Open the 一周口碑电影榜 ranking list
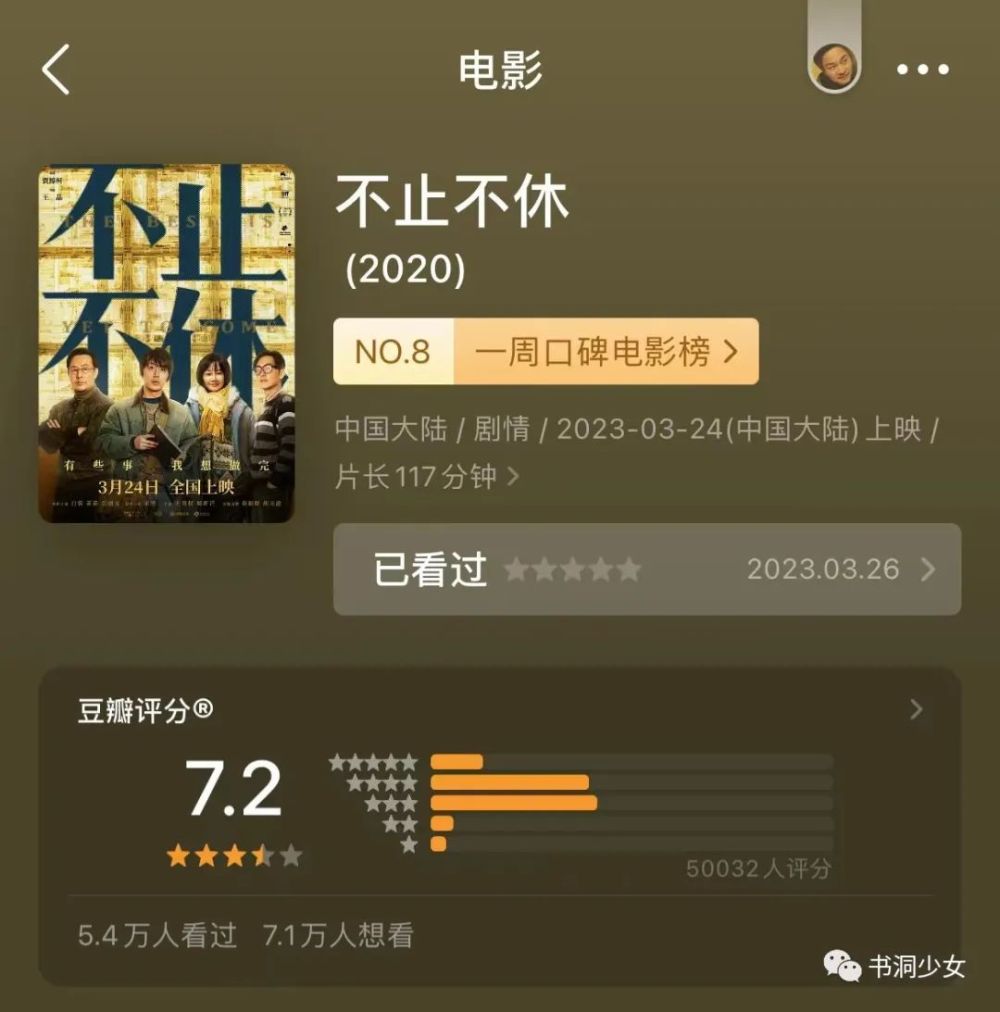 coord(605,351)
